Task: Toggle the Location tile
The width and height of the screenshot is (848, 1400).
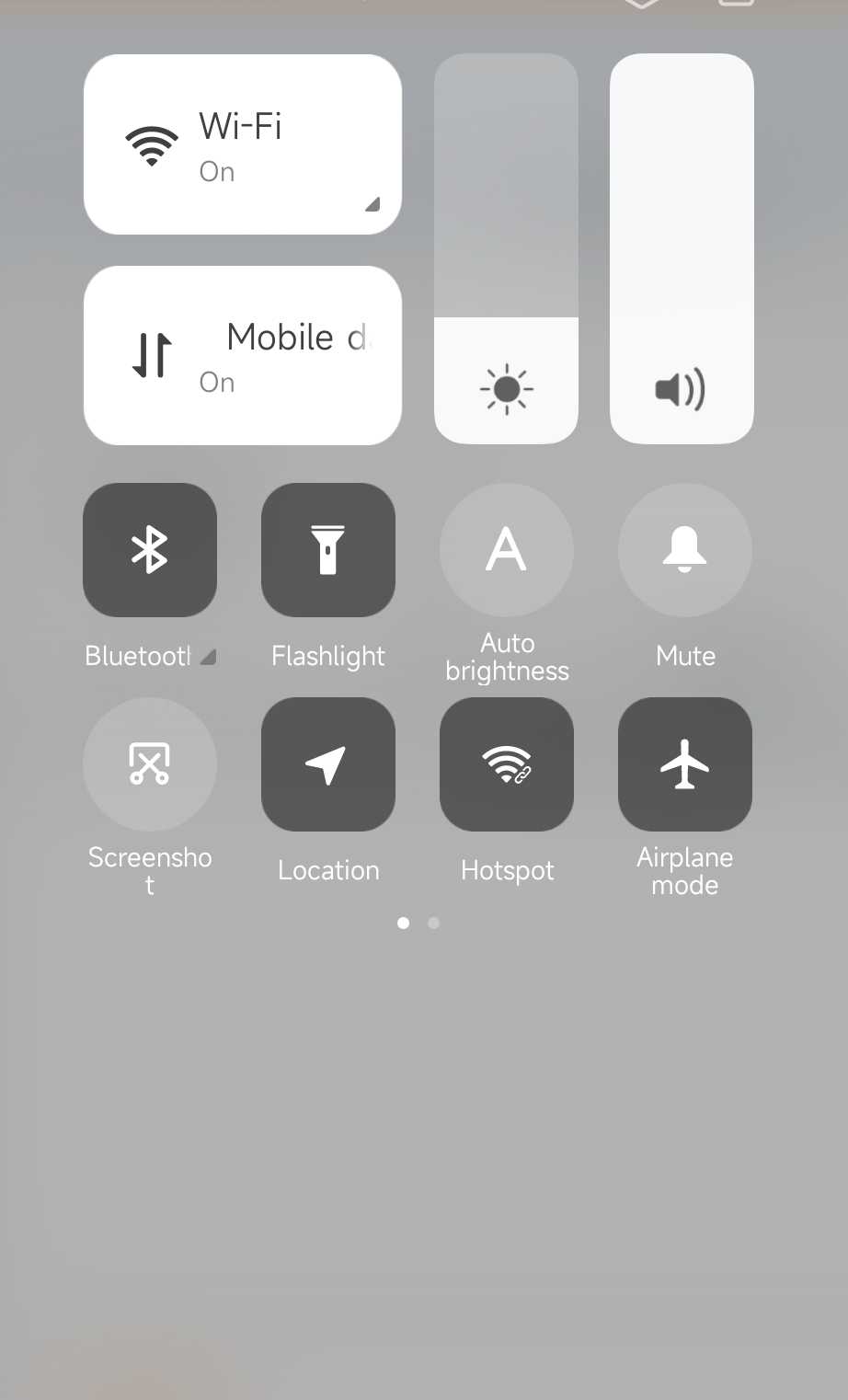Action: coord(328,764)
